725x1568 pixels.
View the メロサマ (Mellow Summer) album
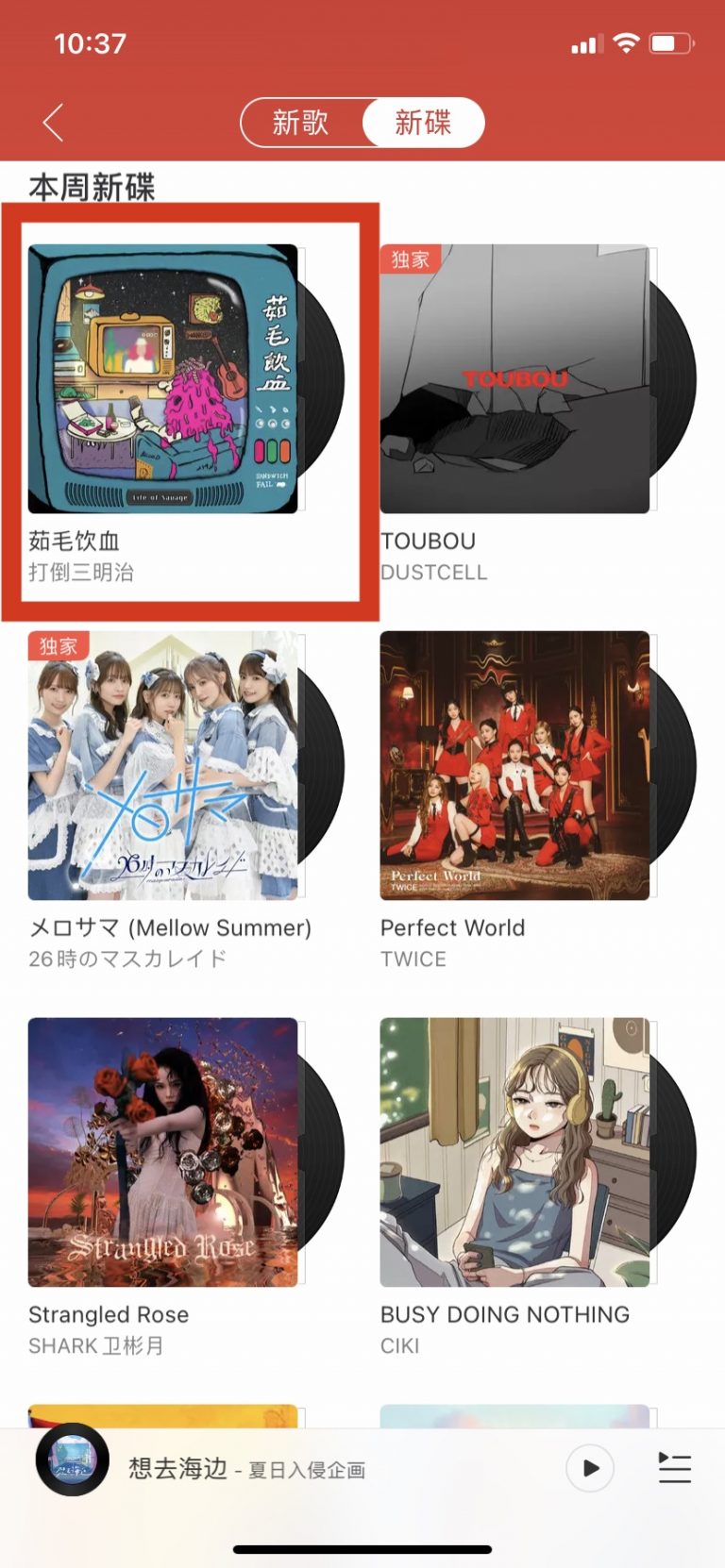(163, 766)
